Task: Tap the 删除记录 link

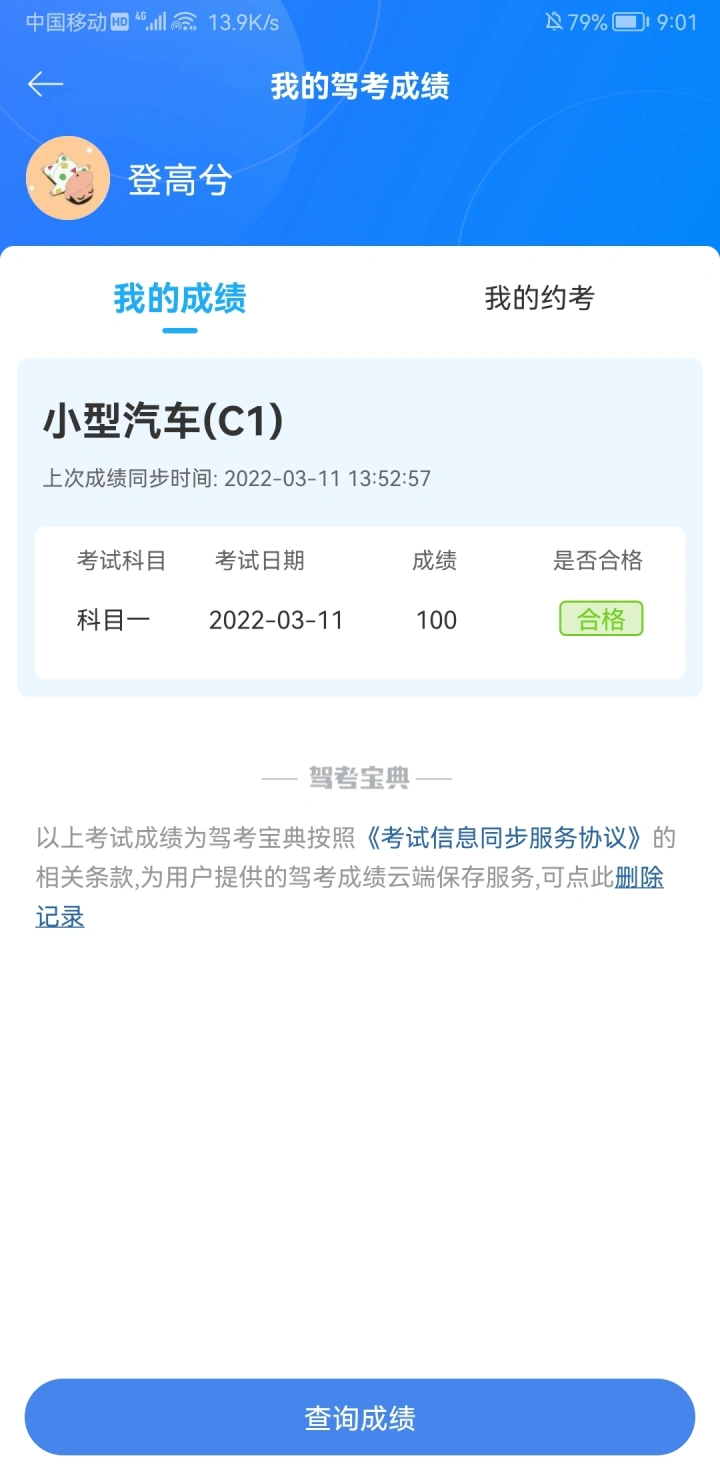Action: (x=639, y=878)
